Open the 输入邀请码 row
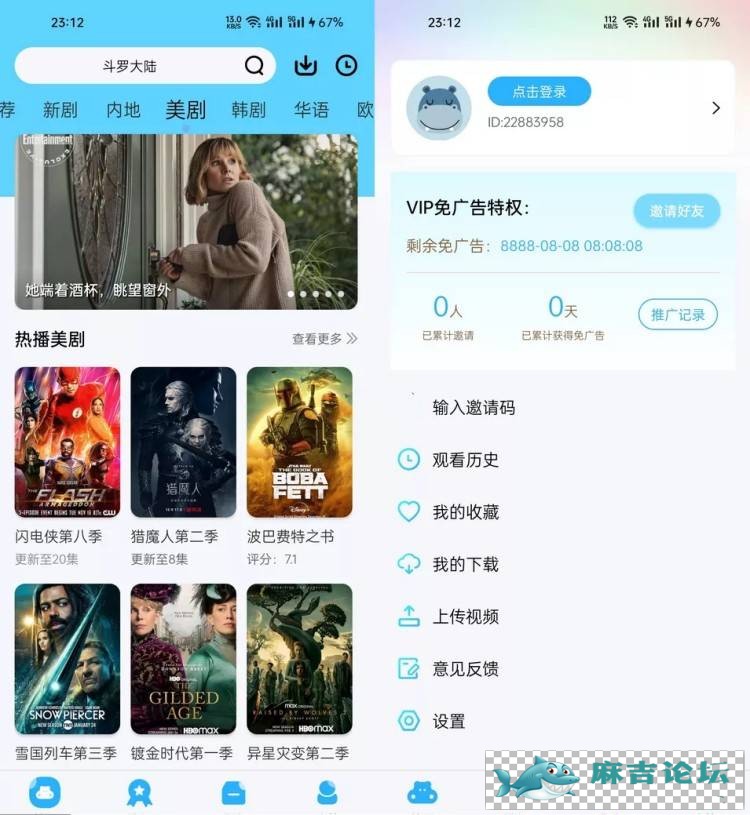 click(x=473, y=407)
